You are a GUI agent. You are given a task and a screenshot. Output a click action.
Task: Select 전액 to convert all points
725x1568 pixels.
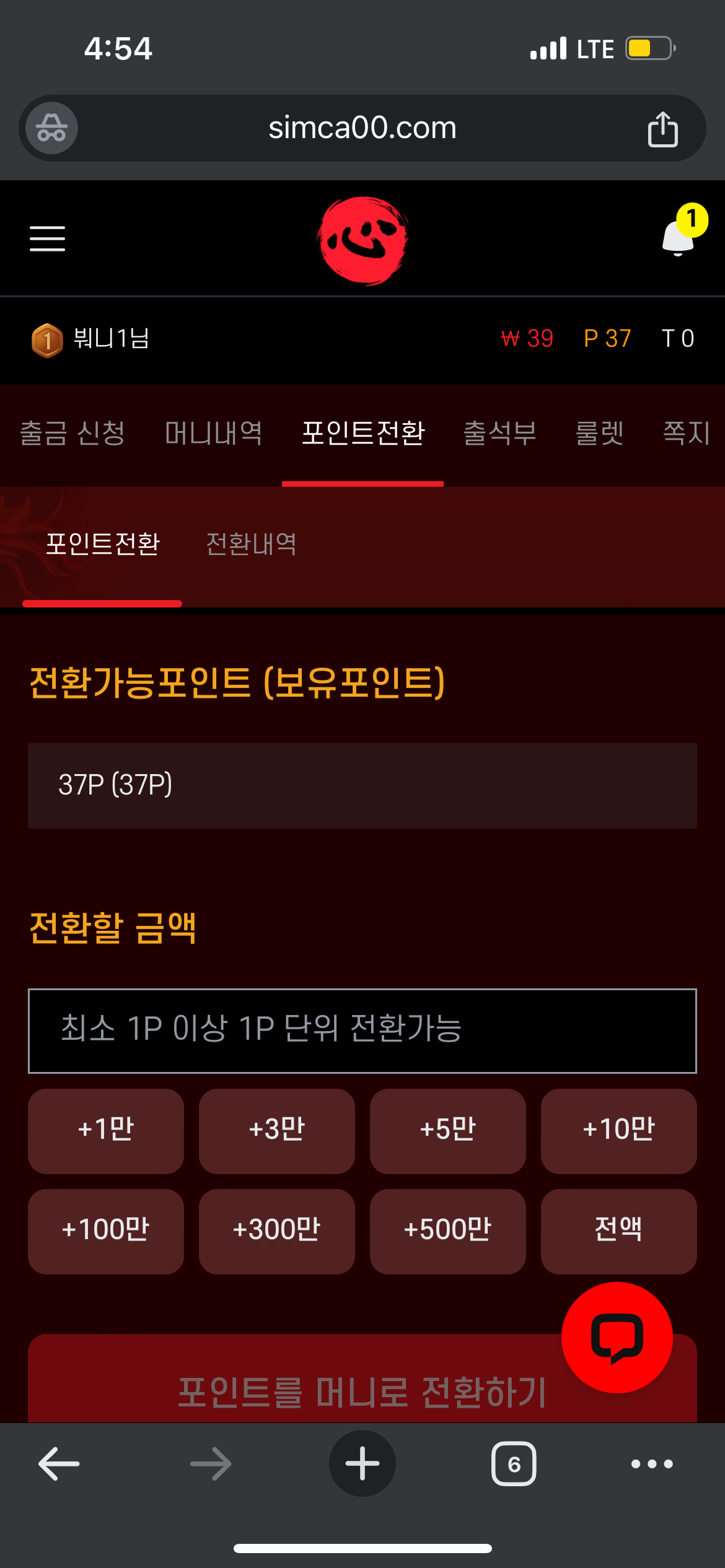pyautogui.click(x=619, y=1231)
